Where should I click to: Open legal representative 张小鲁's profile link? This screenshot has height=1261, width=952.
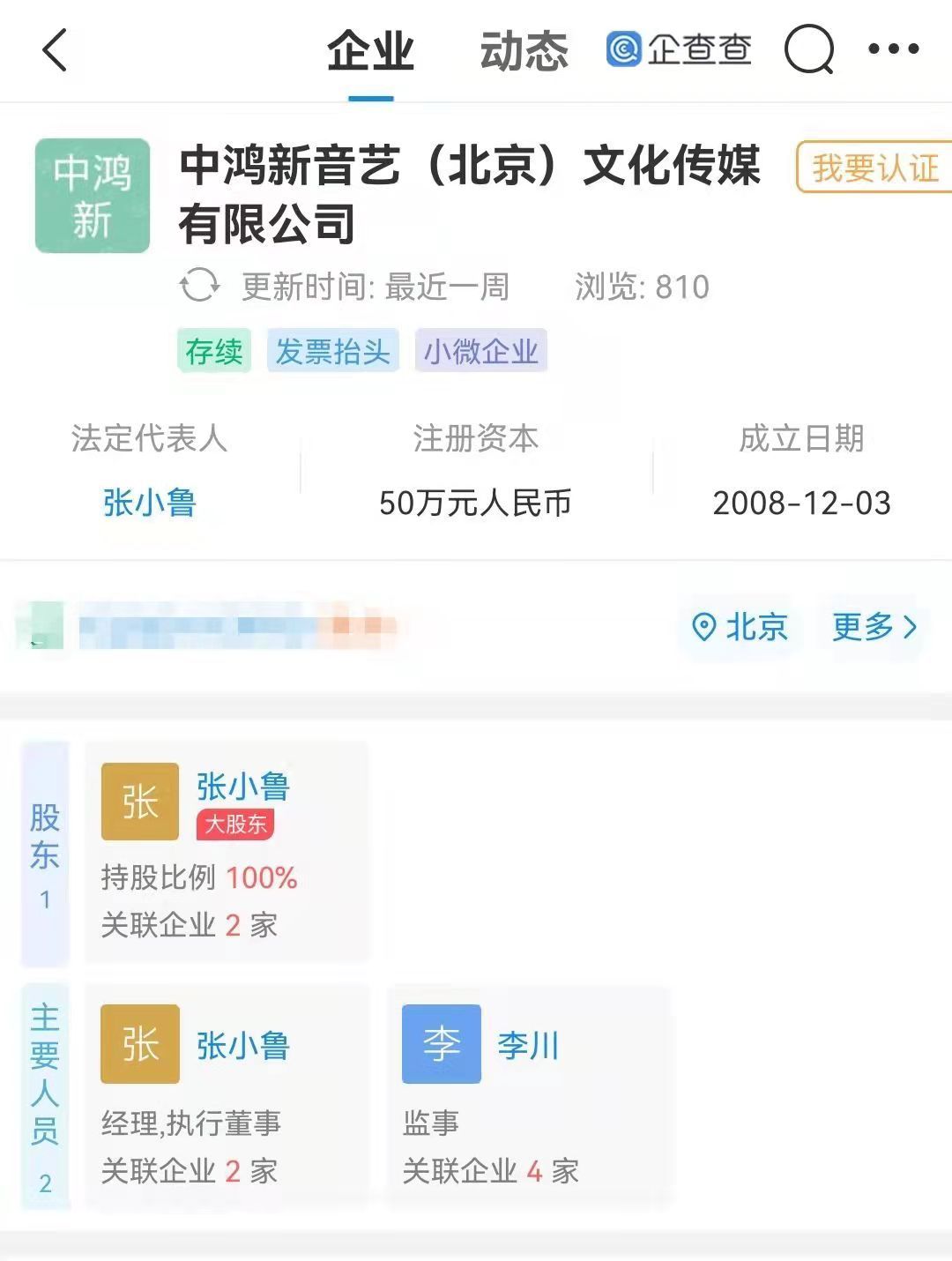click(149, 503)
